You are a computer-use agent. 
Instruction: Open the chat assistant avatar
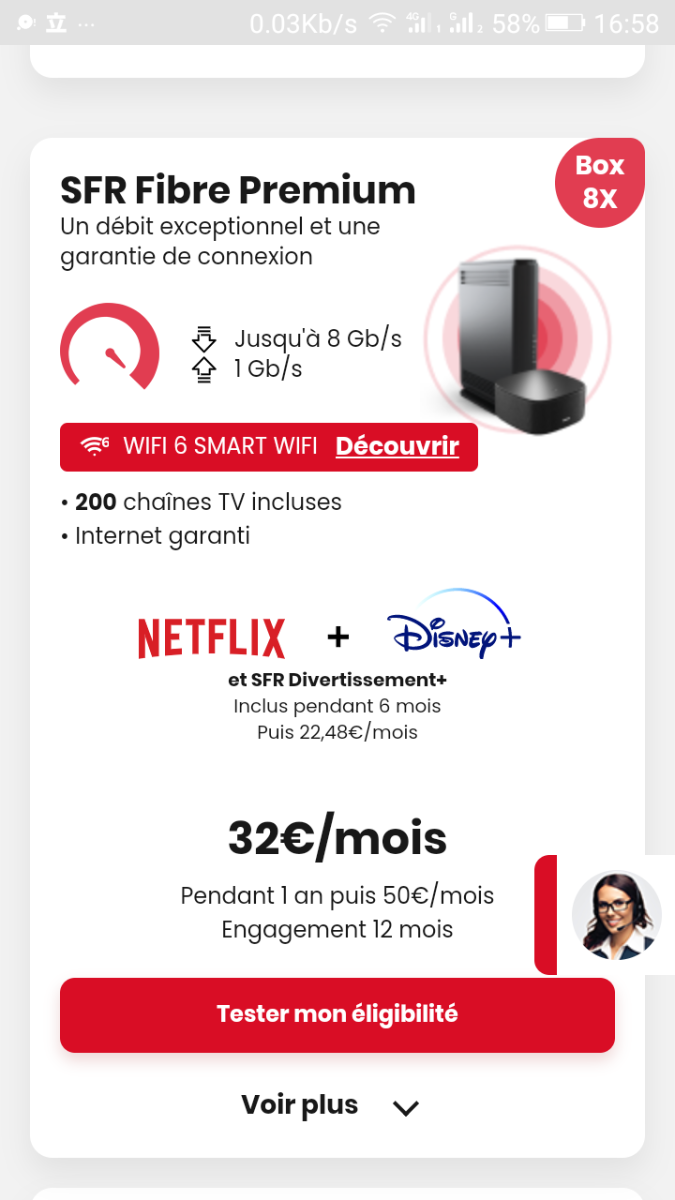coord(615,915)
